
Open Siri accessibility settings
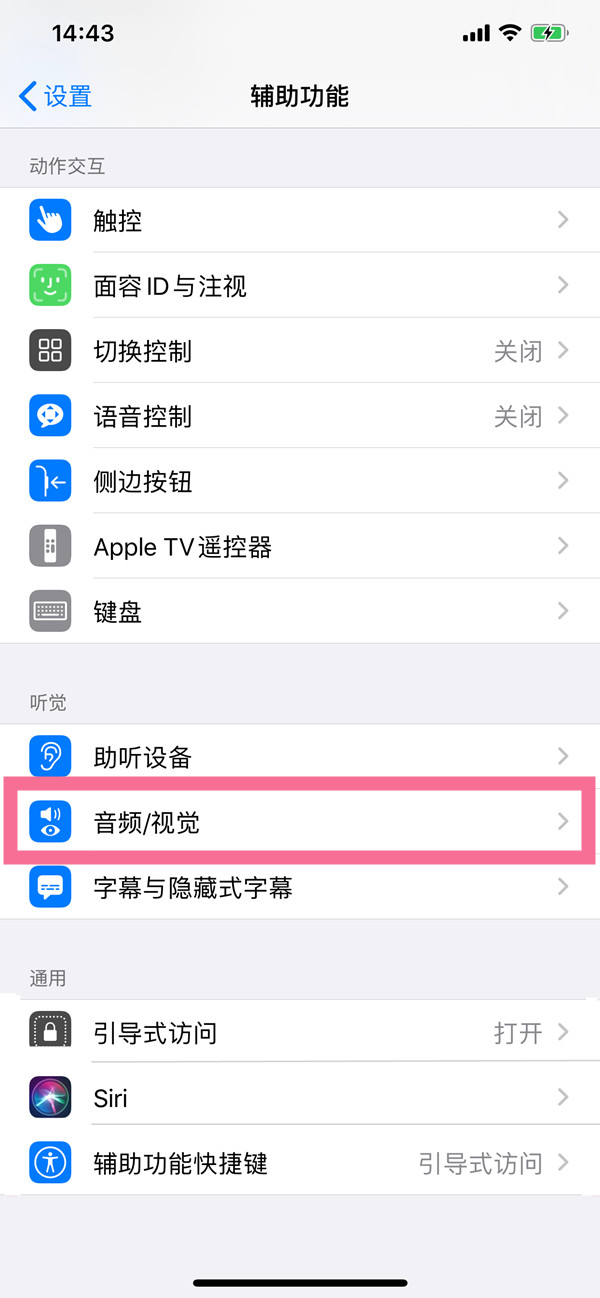pyautogui.click(x=300, y=1097)
